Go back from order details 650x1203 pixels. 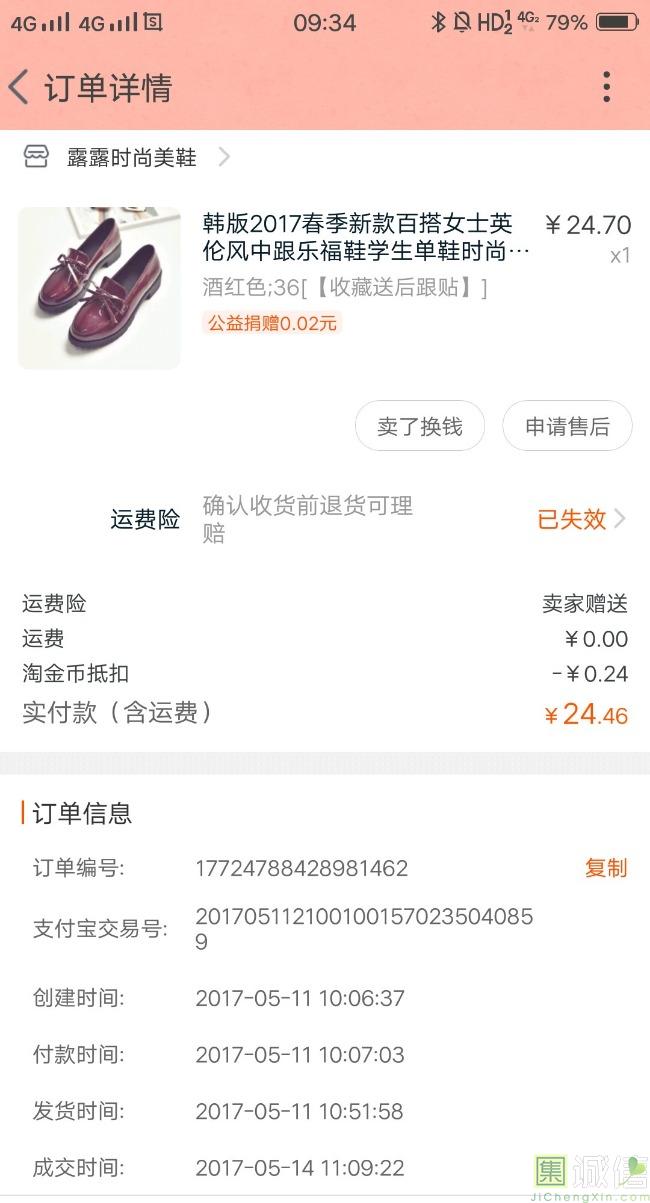coord(20,88)
